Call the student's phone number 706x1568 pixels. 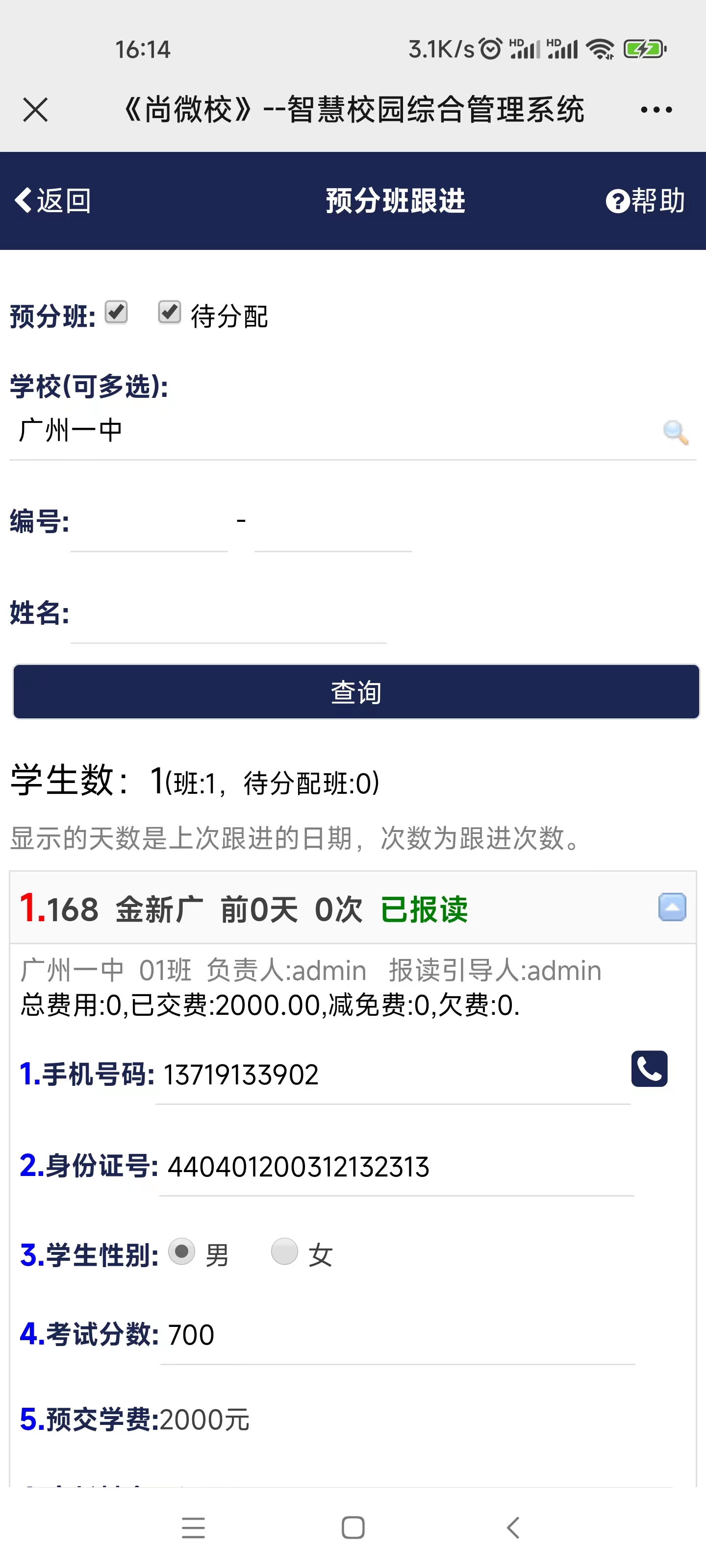coord(649,1069)
